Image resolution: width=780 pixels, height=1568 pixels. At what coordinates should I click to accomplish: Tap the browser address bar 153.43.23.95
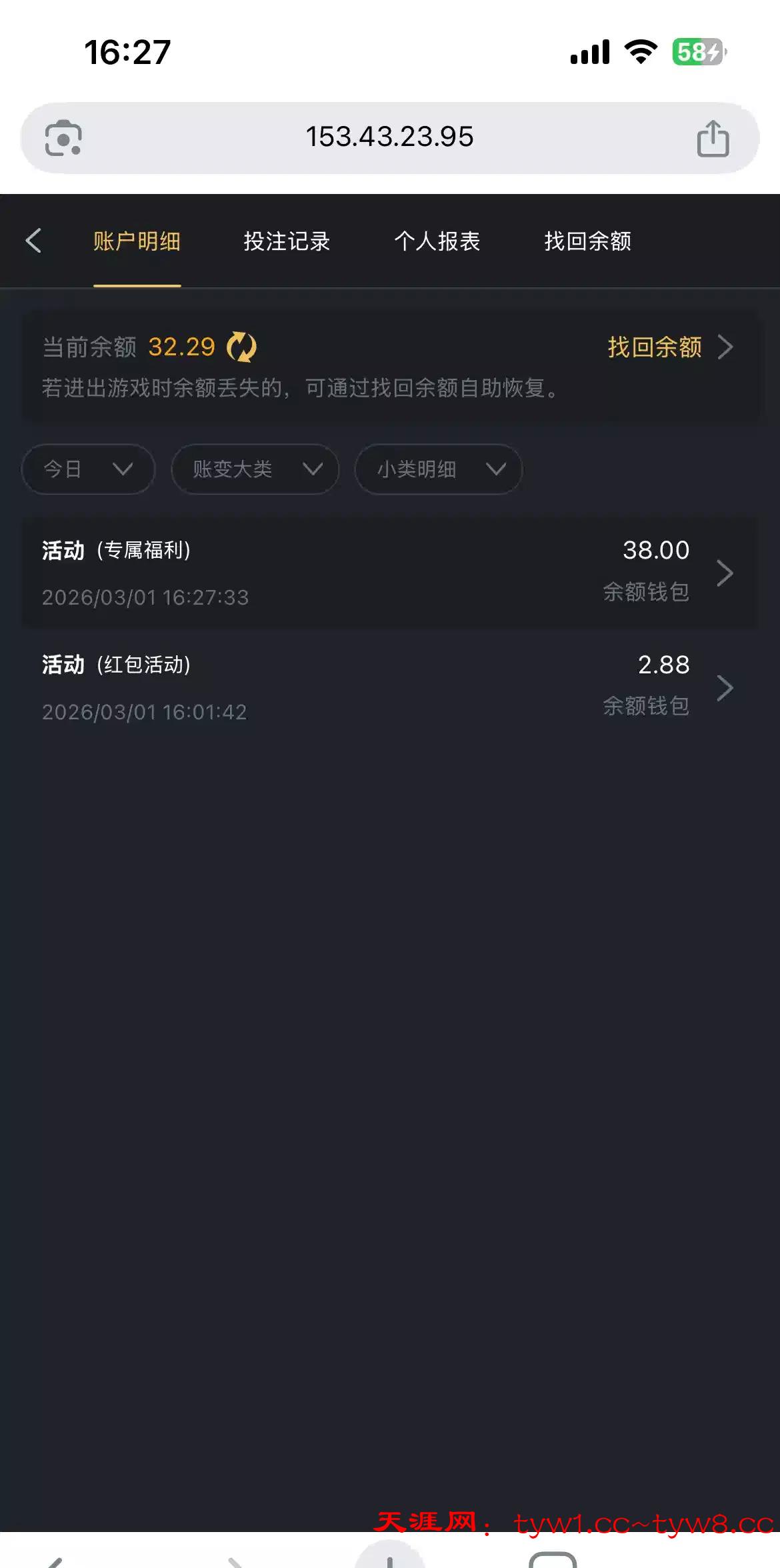pyautogui.click(x=389, y=137)
